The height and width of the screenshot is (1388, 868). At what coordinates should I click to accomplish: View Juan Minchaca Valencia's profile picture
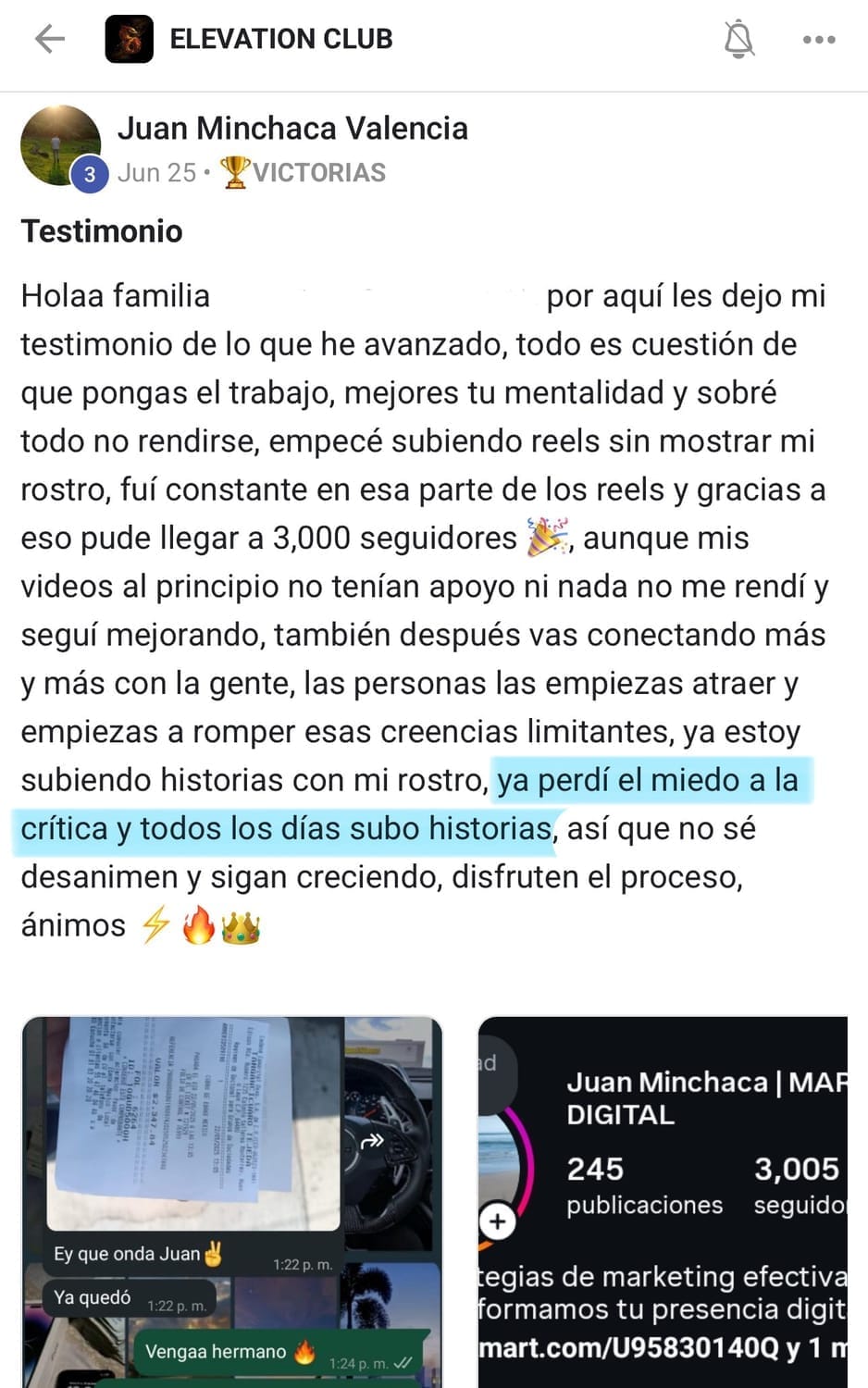[60, 146]
